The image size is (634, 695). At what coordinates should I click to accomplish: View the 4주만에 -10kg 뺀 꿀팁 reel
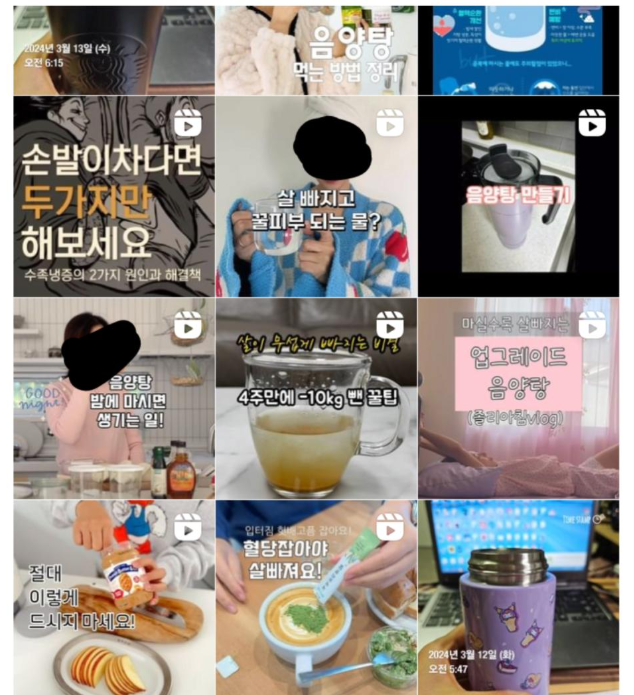click(315, 398)
